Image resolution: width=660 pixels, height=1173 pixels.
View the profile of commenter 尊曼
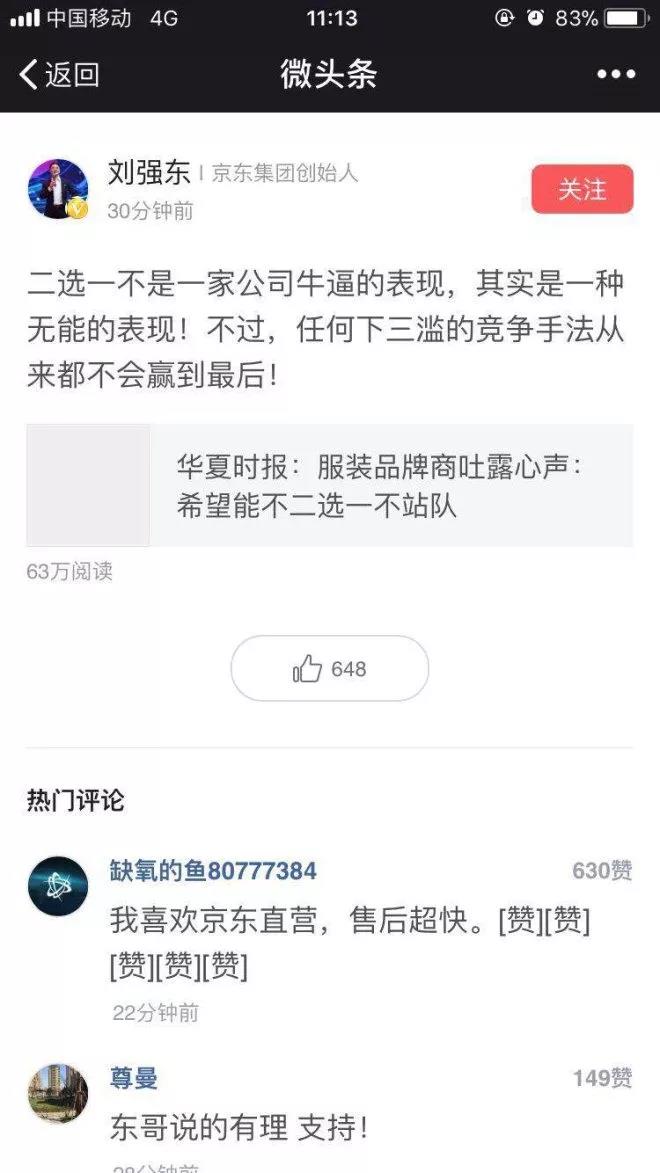(58, 1093)
